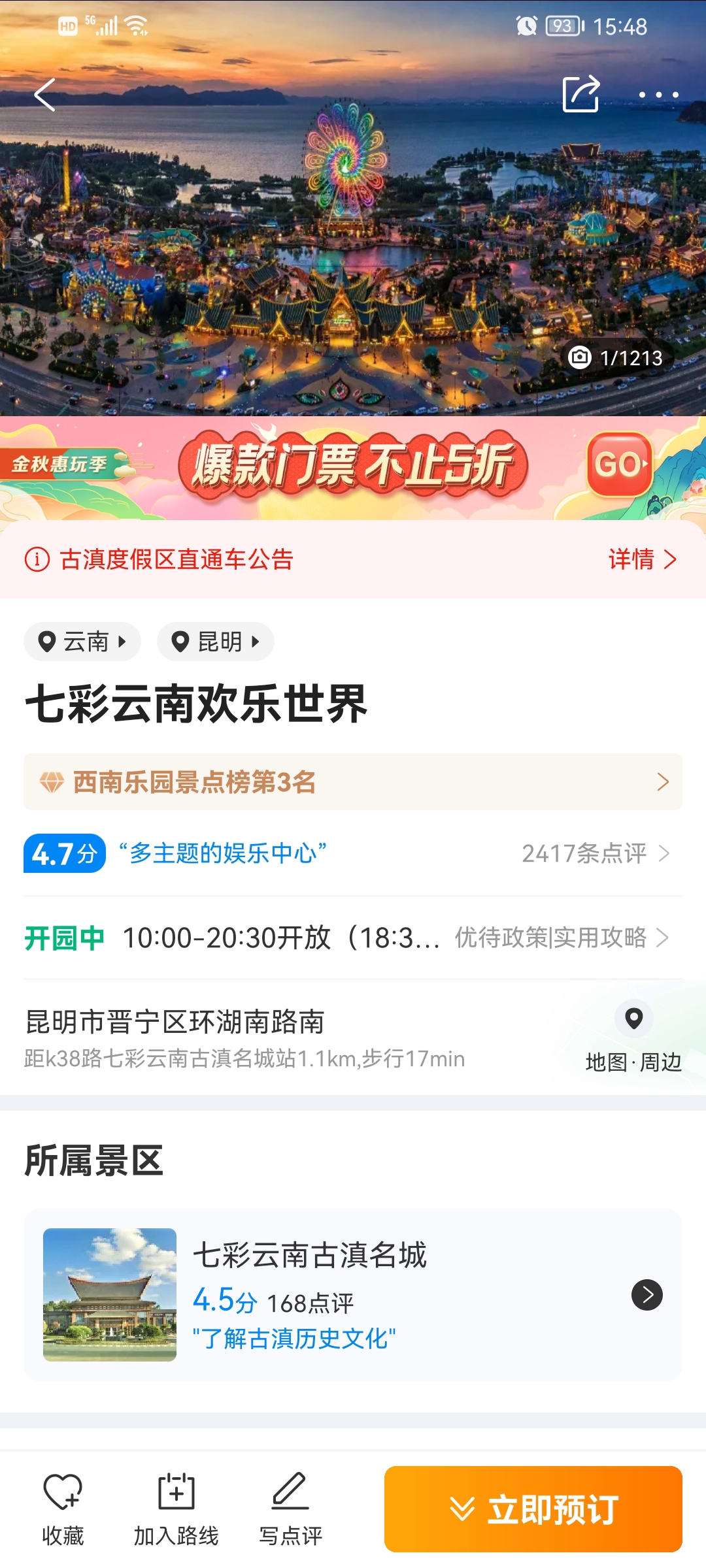The image size is (706, 1568).
Task: Share this attraction page
Action: pyautogui.click(x=581, y=94)
